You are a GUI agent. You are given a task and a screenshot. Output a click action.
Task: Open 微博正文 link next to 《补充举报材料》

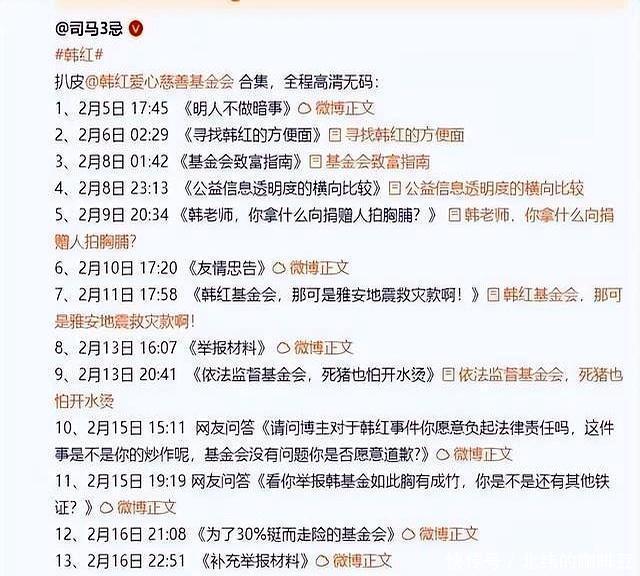(363, 561)
